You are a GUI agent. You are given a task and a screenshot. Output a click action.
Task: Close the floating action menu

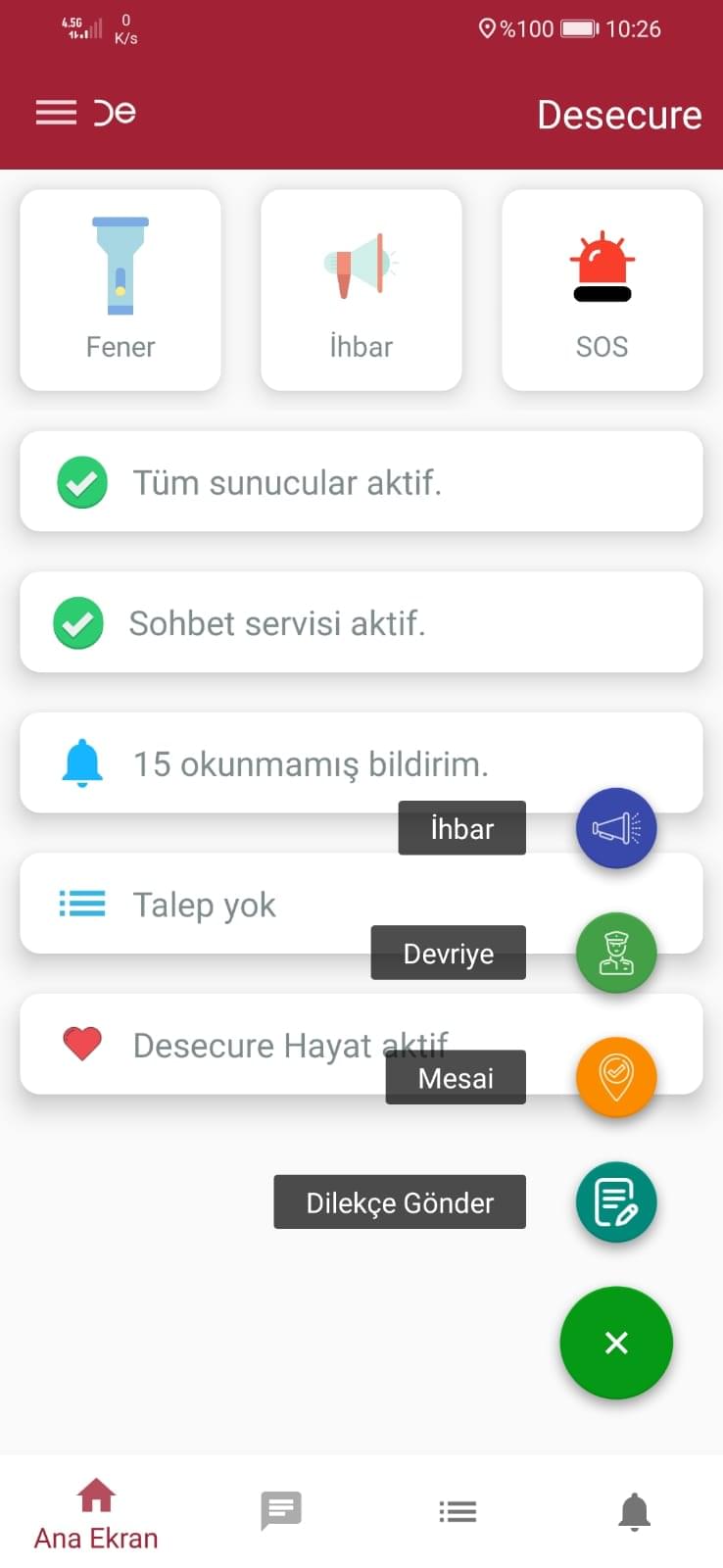[616, 1343]
